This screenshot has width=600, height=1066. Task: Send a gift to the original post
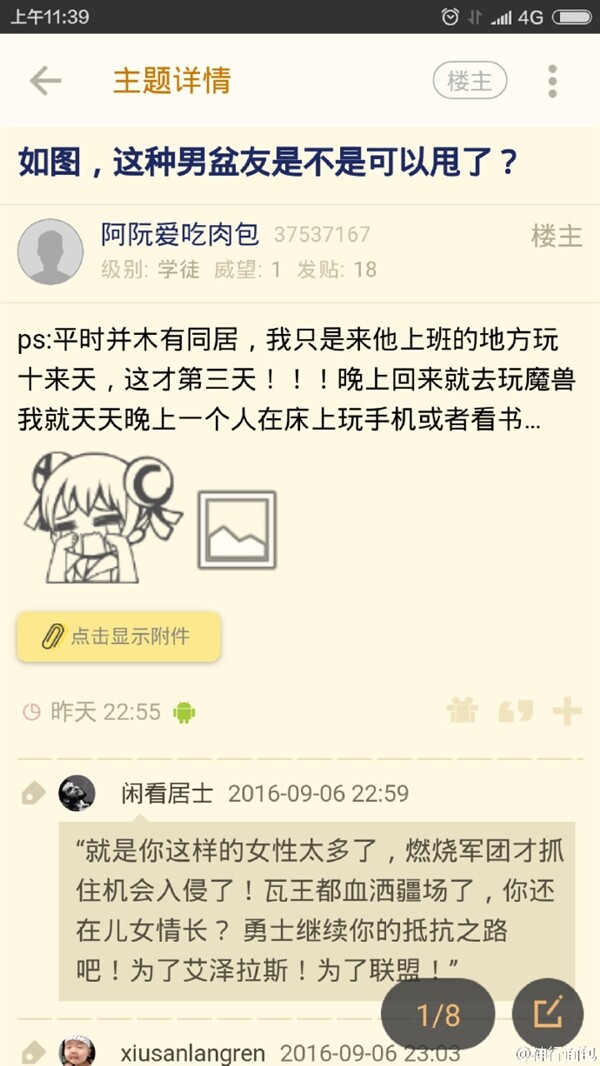click(462, 711)
